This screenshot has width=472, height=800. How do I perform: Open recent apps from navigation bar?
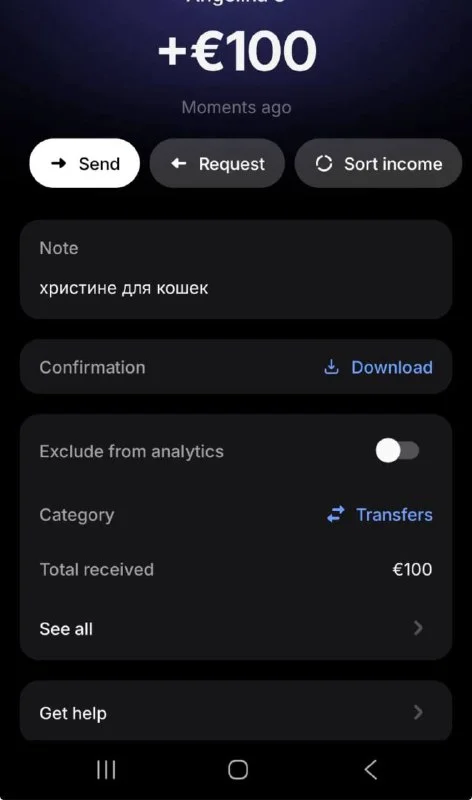tap(106, 769)
